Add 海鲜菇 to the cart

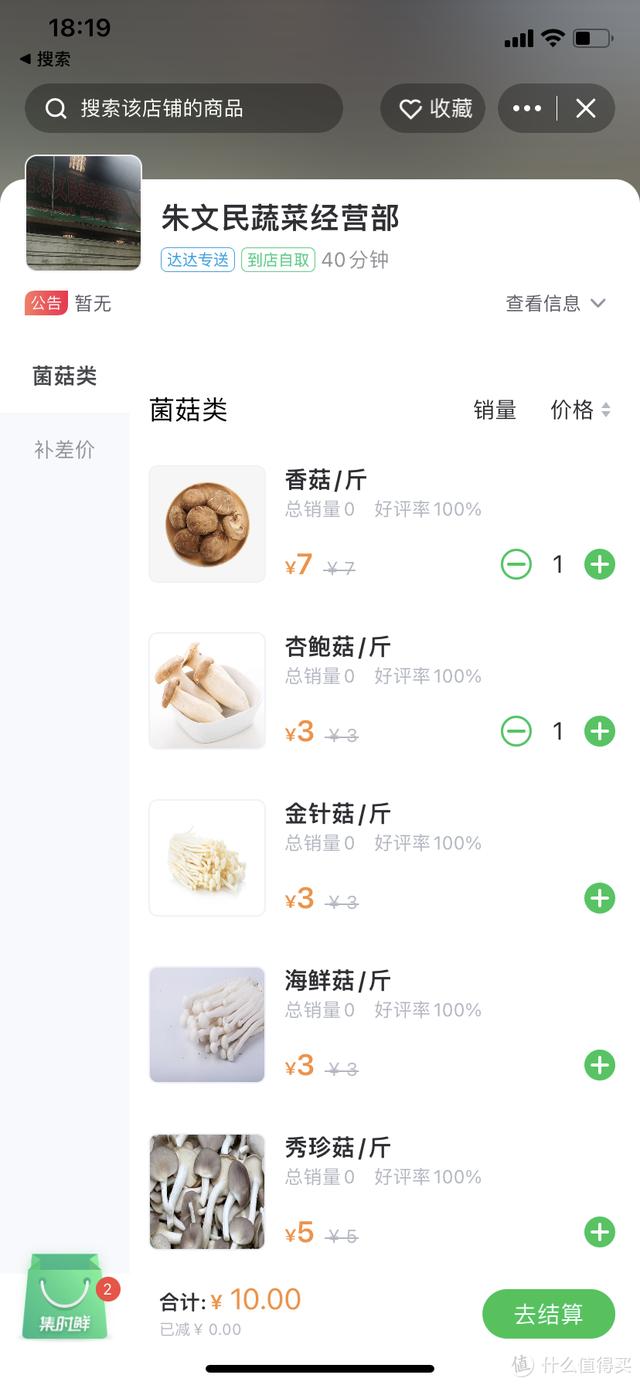(x=599, y=1066)
